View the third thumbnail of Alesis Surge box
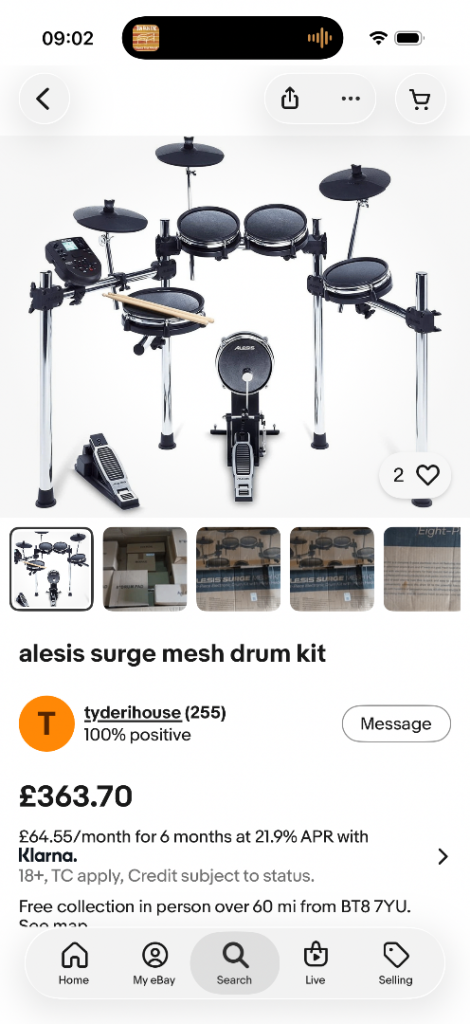 click(x=238, y=569)
